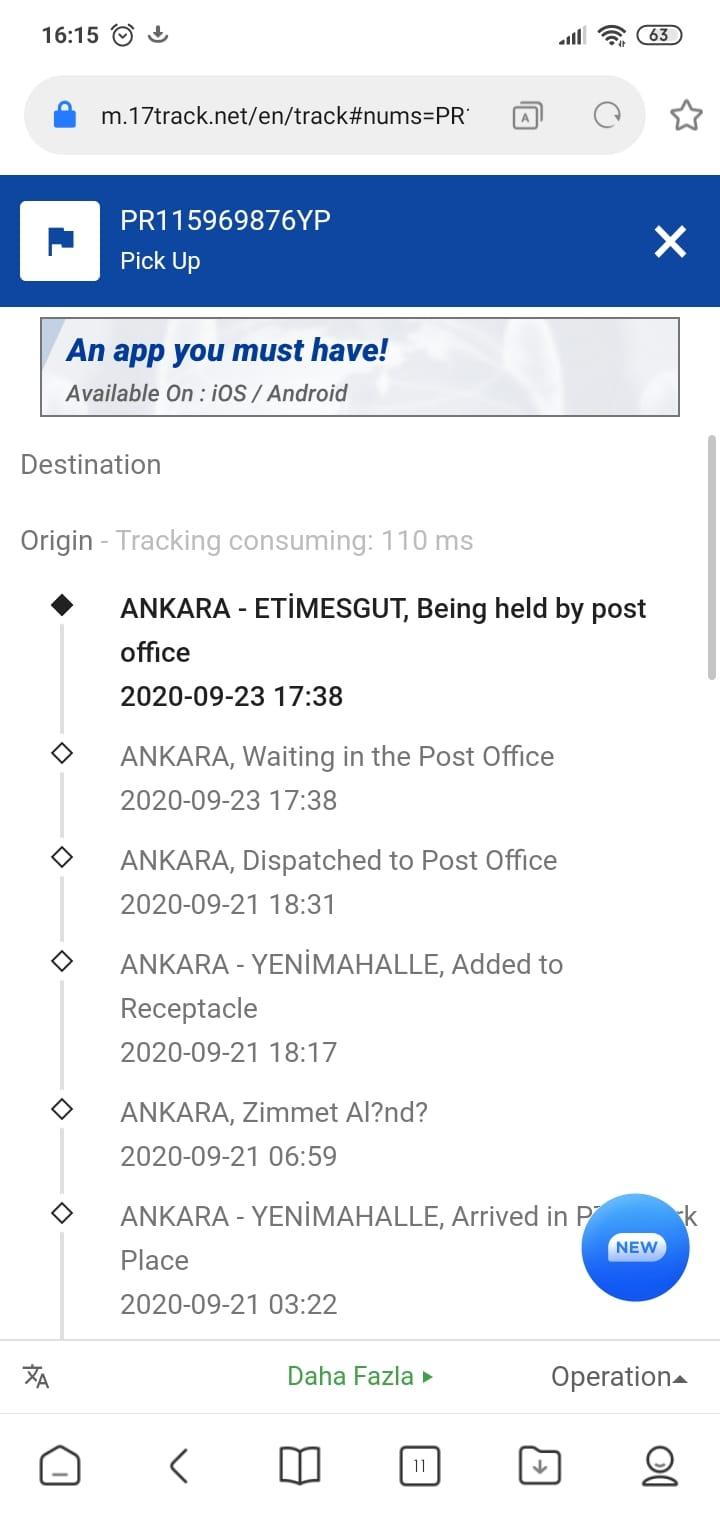Tap the blue NEW floating button
The height and width of the screenshot is (1520, 720).
pyautogui.click(x=636, y=1247)
